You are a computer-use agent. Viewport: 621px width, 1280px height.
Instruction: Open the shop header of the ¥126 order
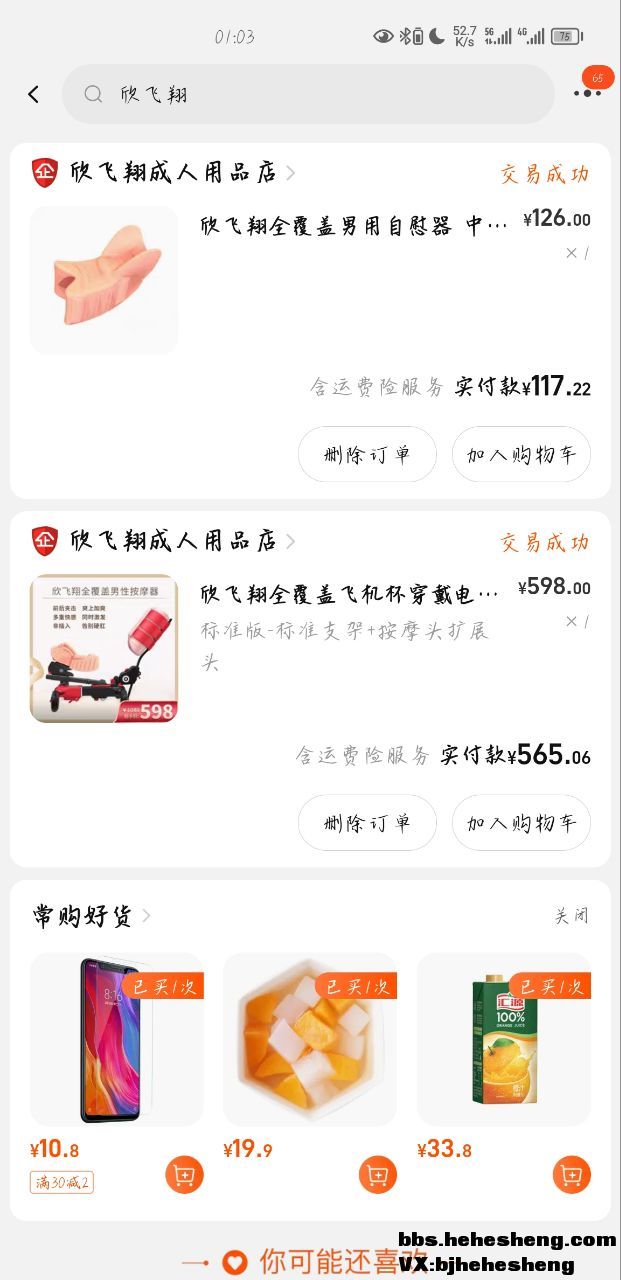click(175, 172)
